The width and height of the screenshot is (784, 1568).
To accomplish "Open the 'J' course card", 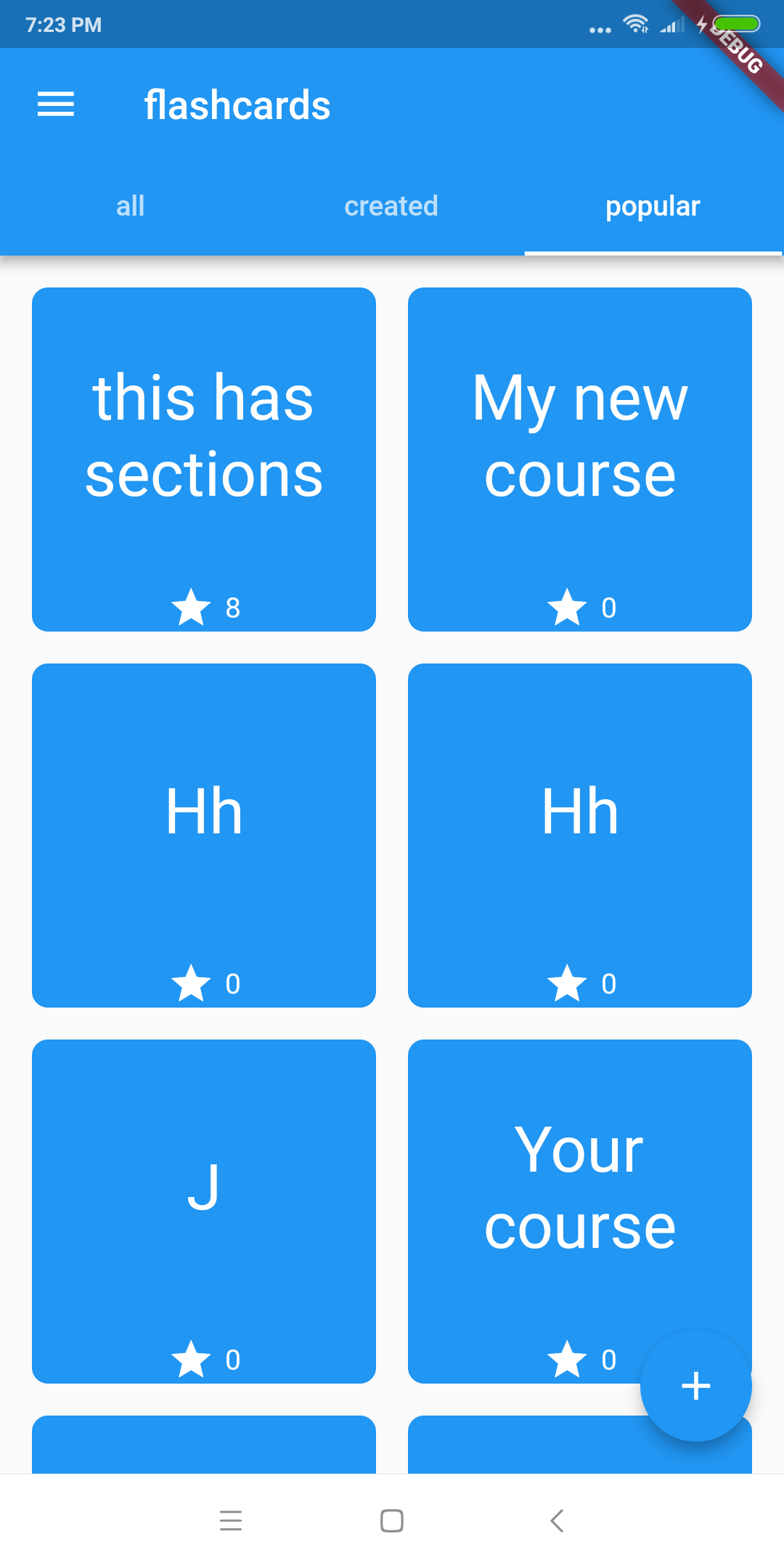I will click(204, 1212).
